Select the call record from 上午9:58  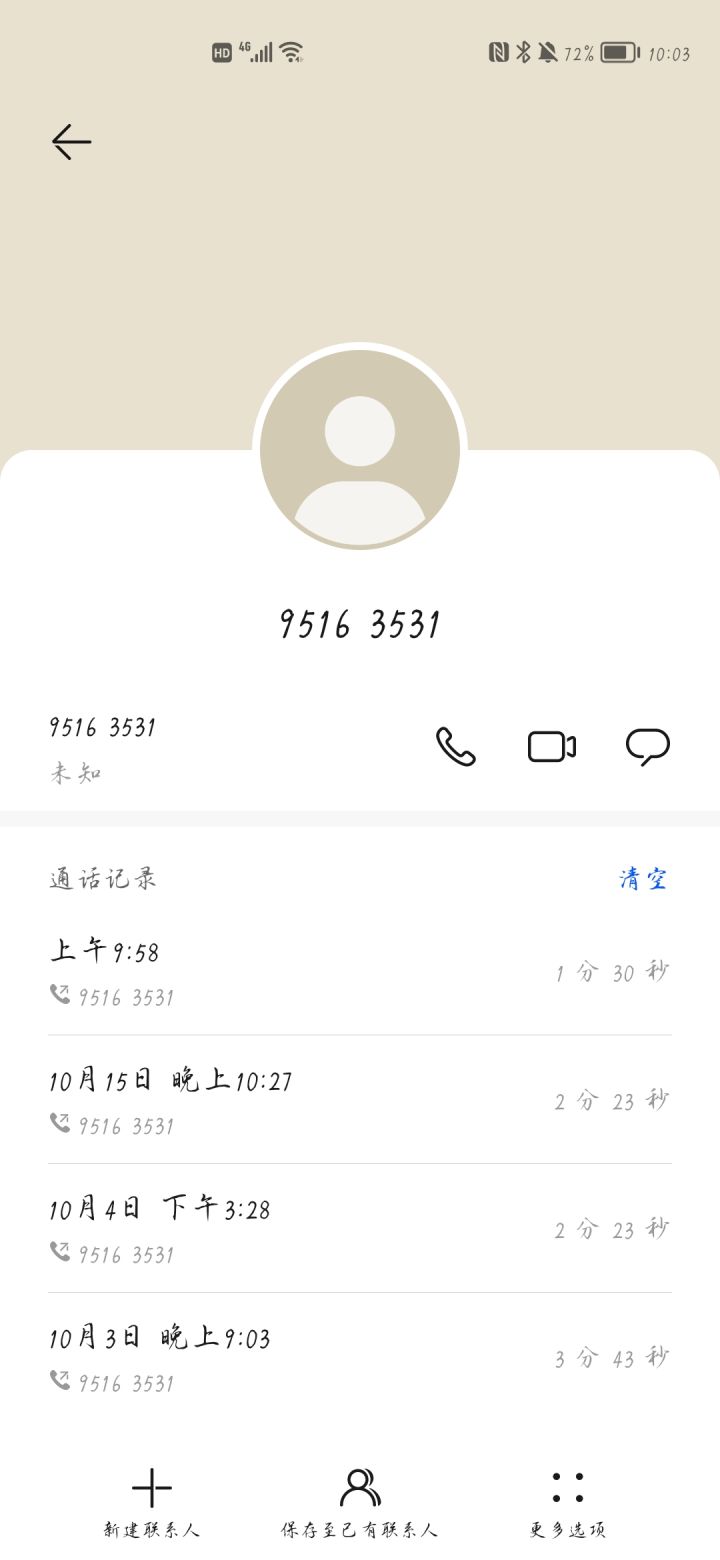[x=360, y=970]
